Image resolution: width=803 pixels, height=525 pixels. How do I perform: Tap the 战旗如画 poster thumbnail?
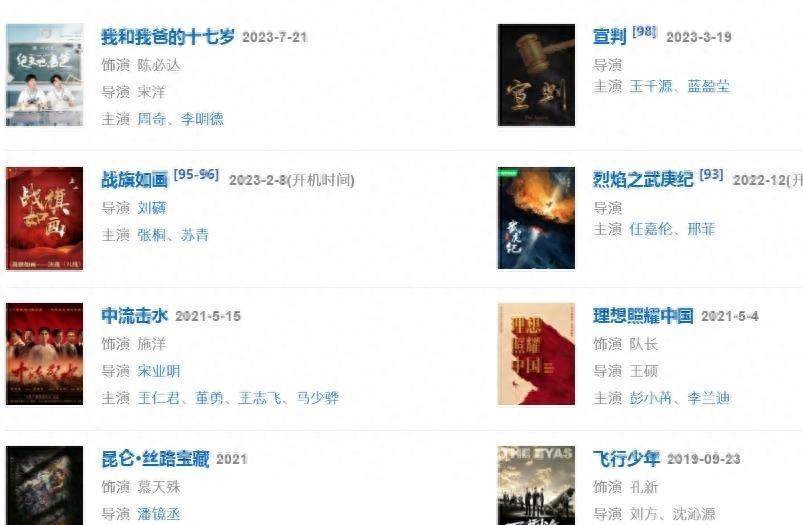click(x=44, y=218)
